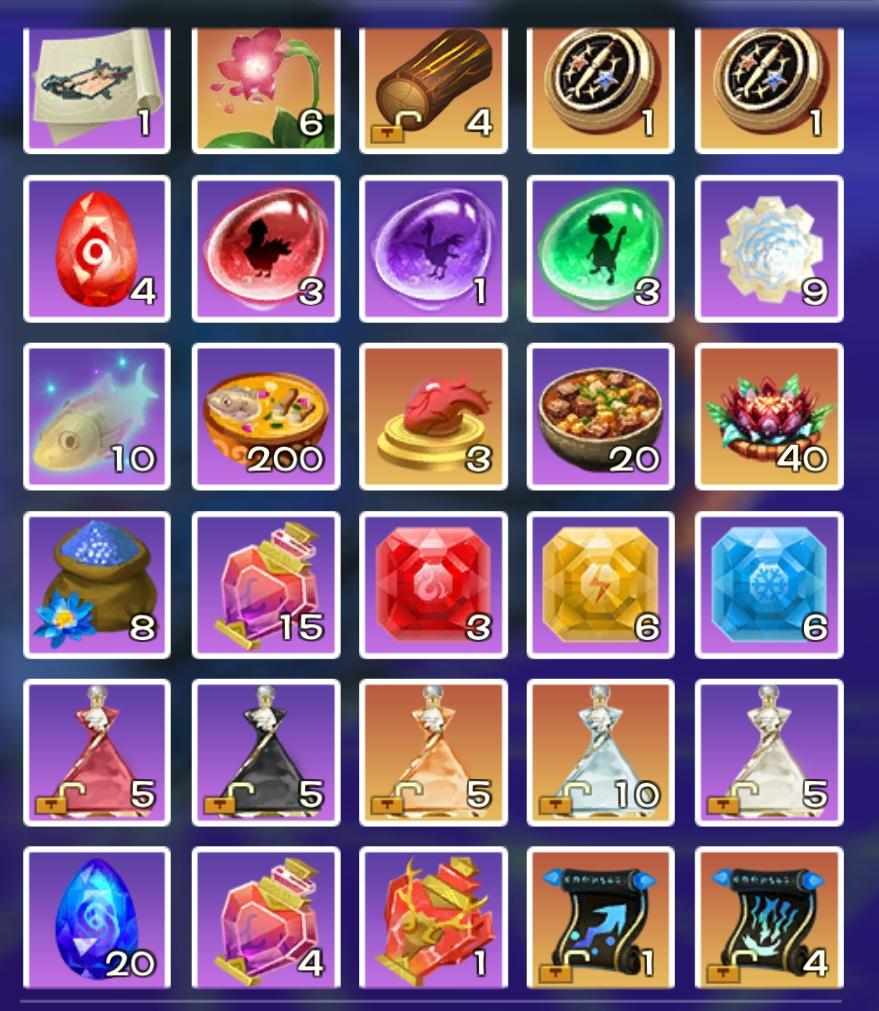Select the glowing fish item with 10

tap(97, 417)
